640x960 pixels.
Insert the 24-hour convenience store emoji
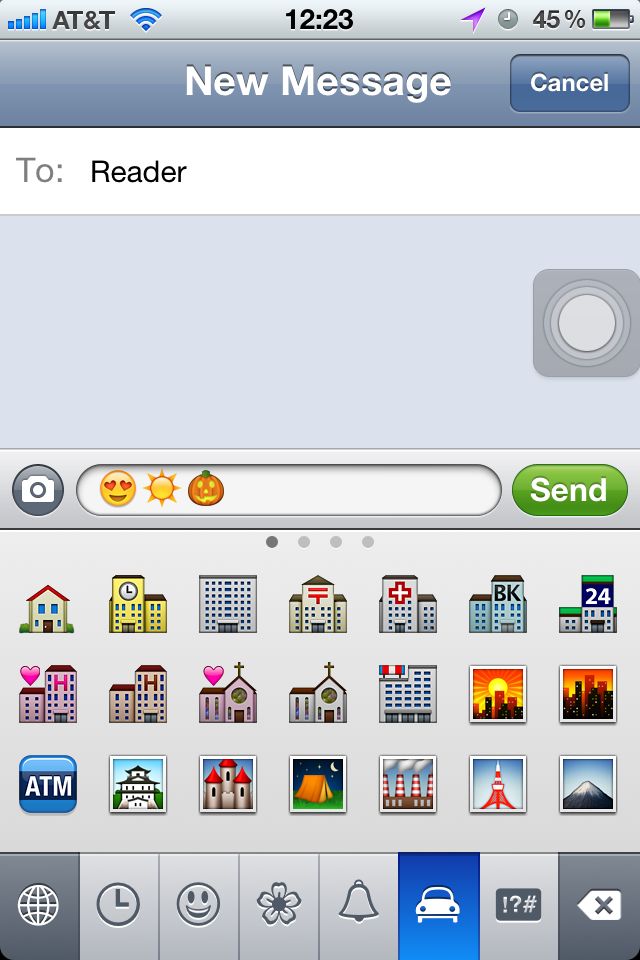[588, 604]
